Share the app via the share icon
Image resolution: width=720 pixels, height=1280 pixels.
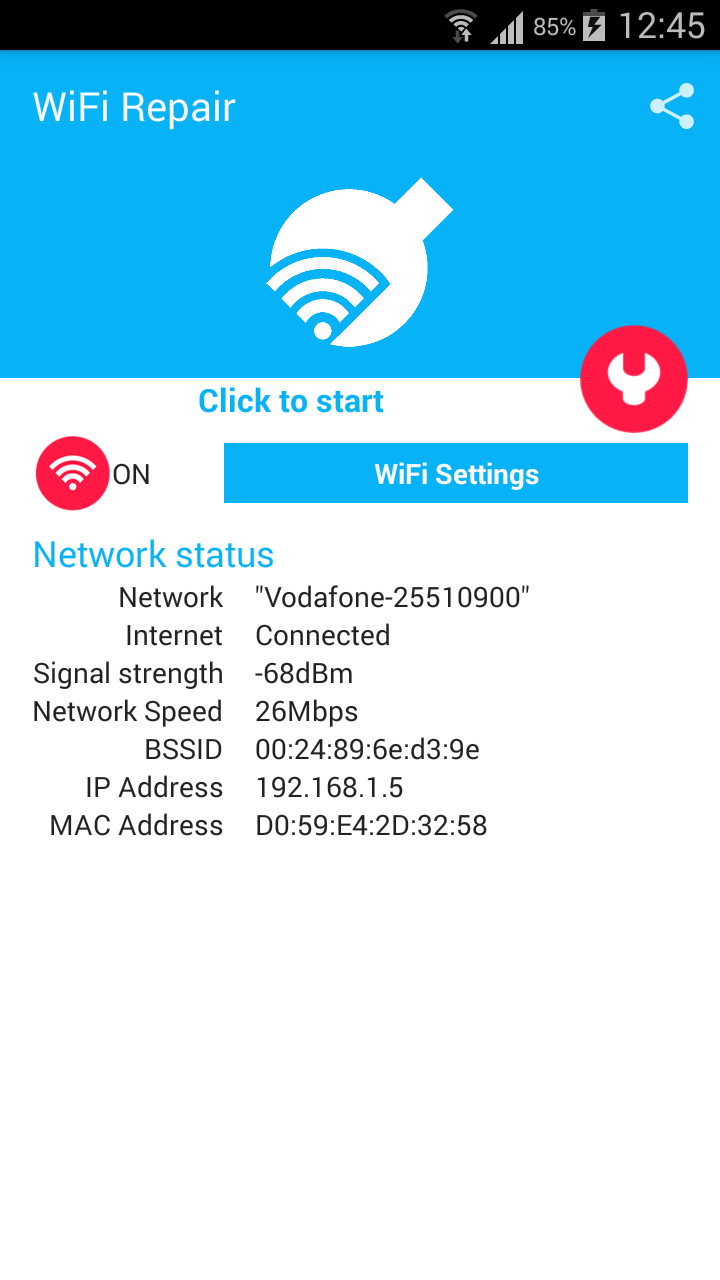pyautogui.click(x=672, y=107)
